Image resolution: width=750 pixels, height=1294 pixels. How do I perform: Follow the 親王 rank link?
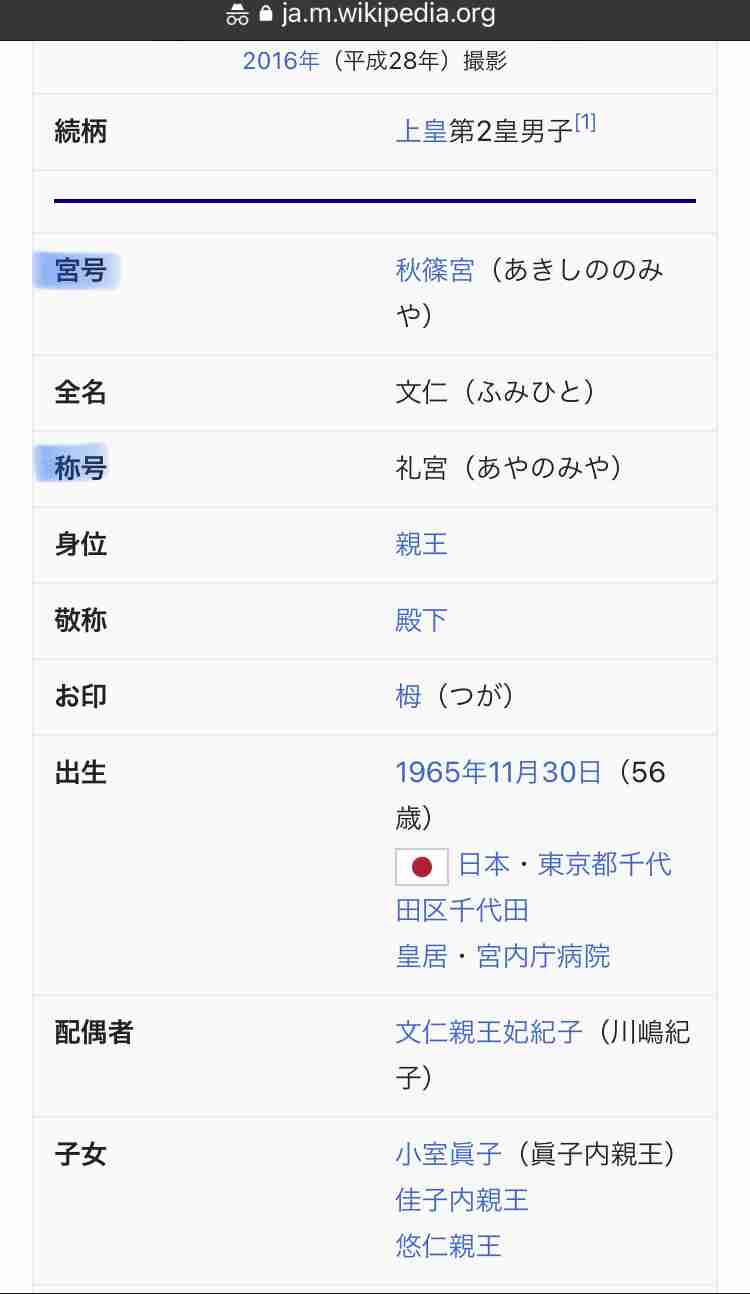point(421,544)
